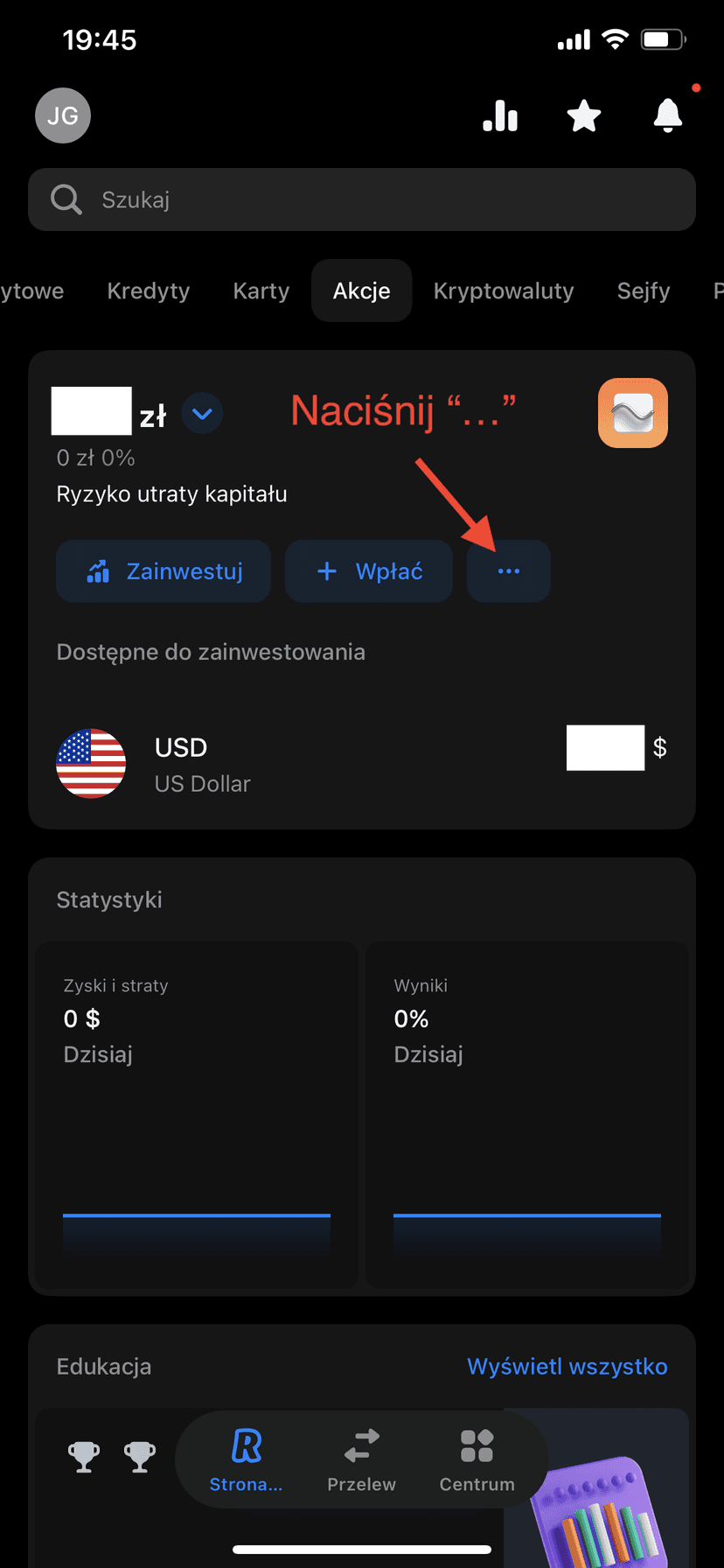Open the analytics bar chart icon
Screen dimensions: 724x1568
click(x=500, y=115)
